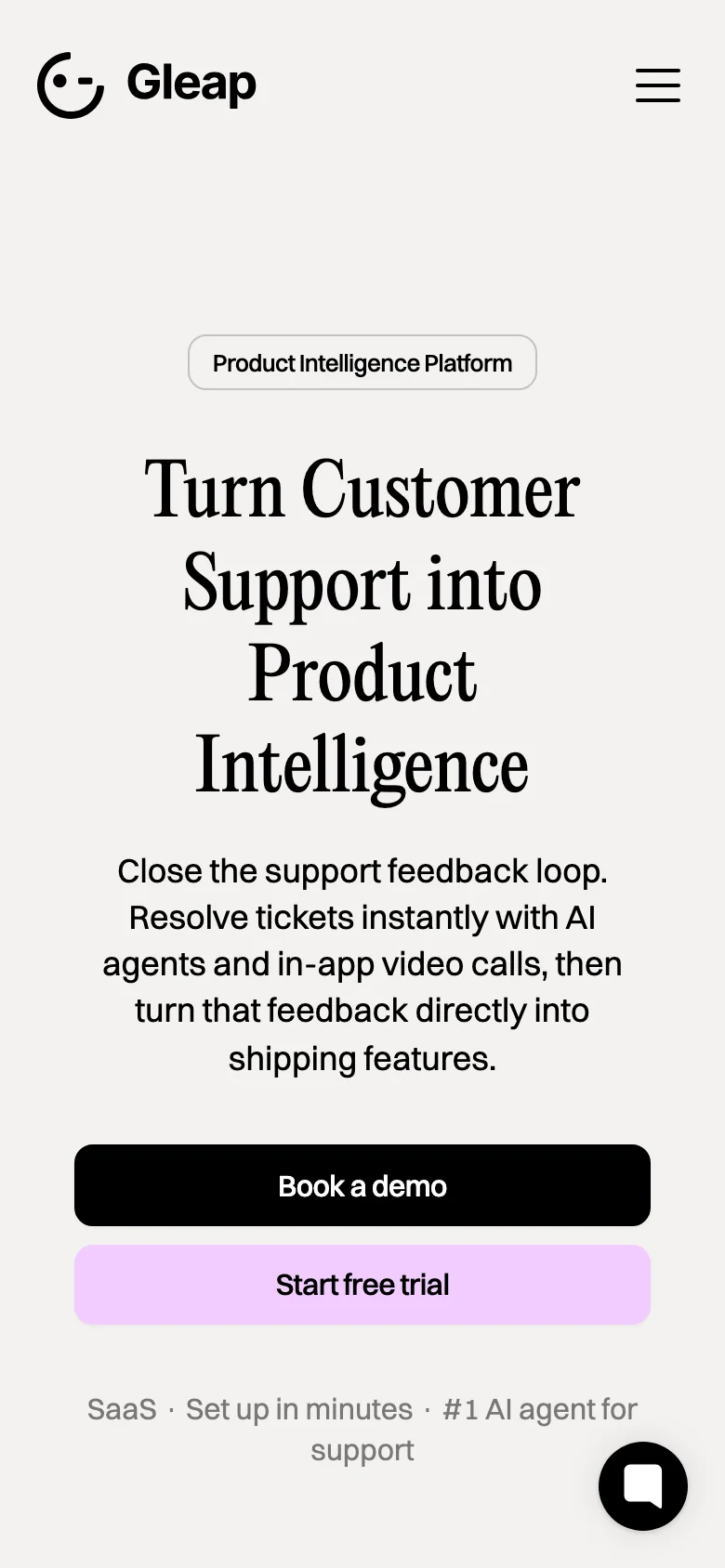
Task: Tap Book a demo button
Action: pyautogui.click(x=362, y=1185)
